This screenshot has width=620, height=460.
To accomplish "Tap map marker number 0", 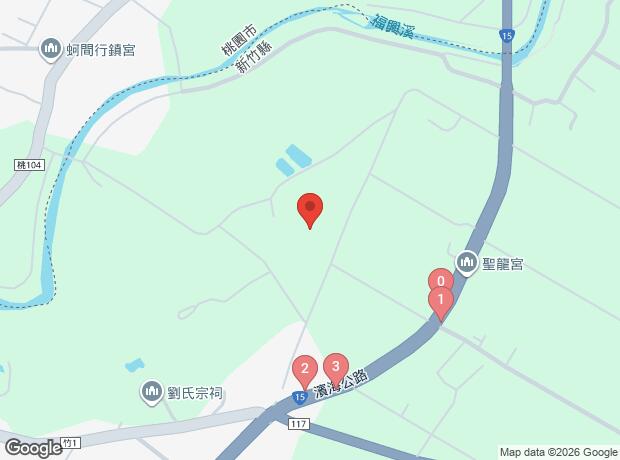I will click(439, 279).
